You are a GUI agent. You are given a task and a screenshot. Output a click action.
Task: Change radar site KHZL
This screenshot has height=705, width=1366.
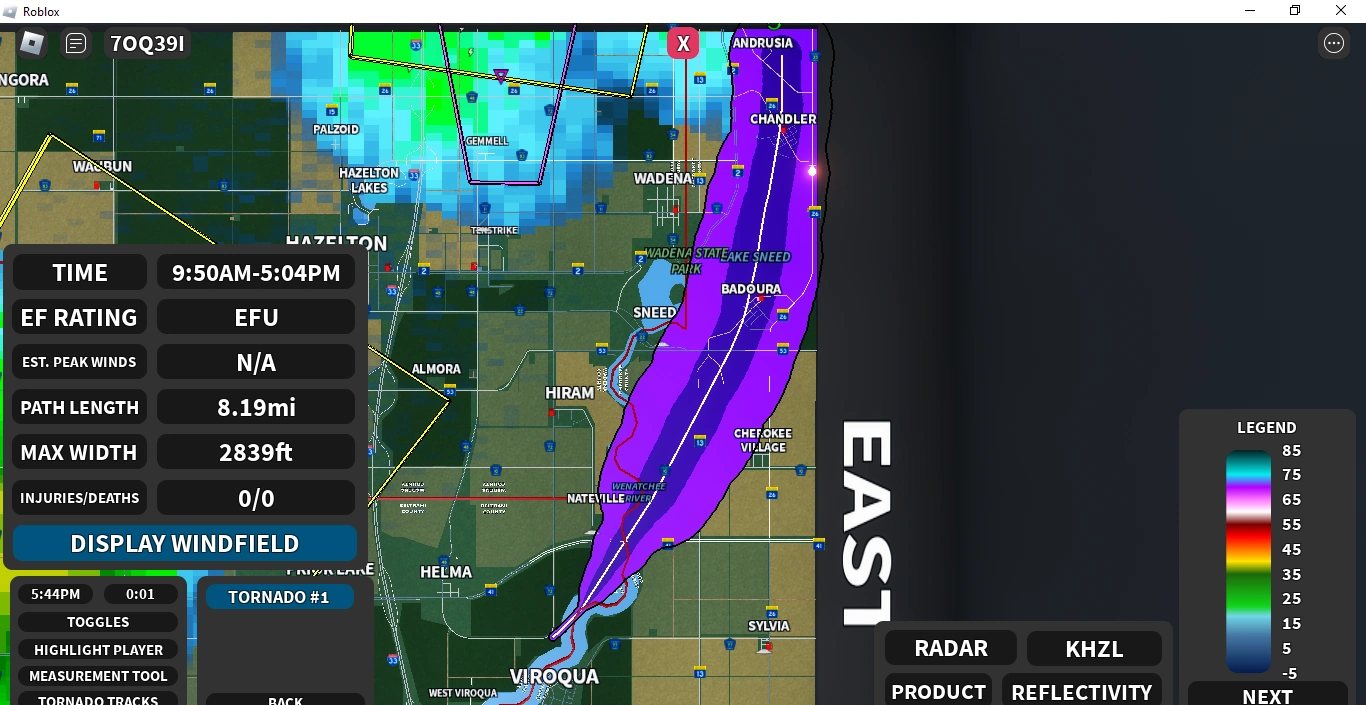(x=1094, y=648)
